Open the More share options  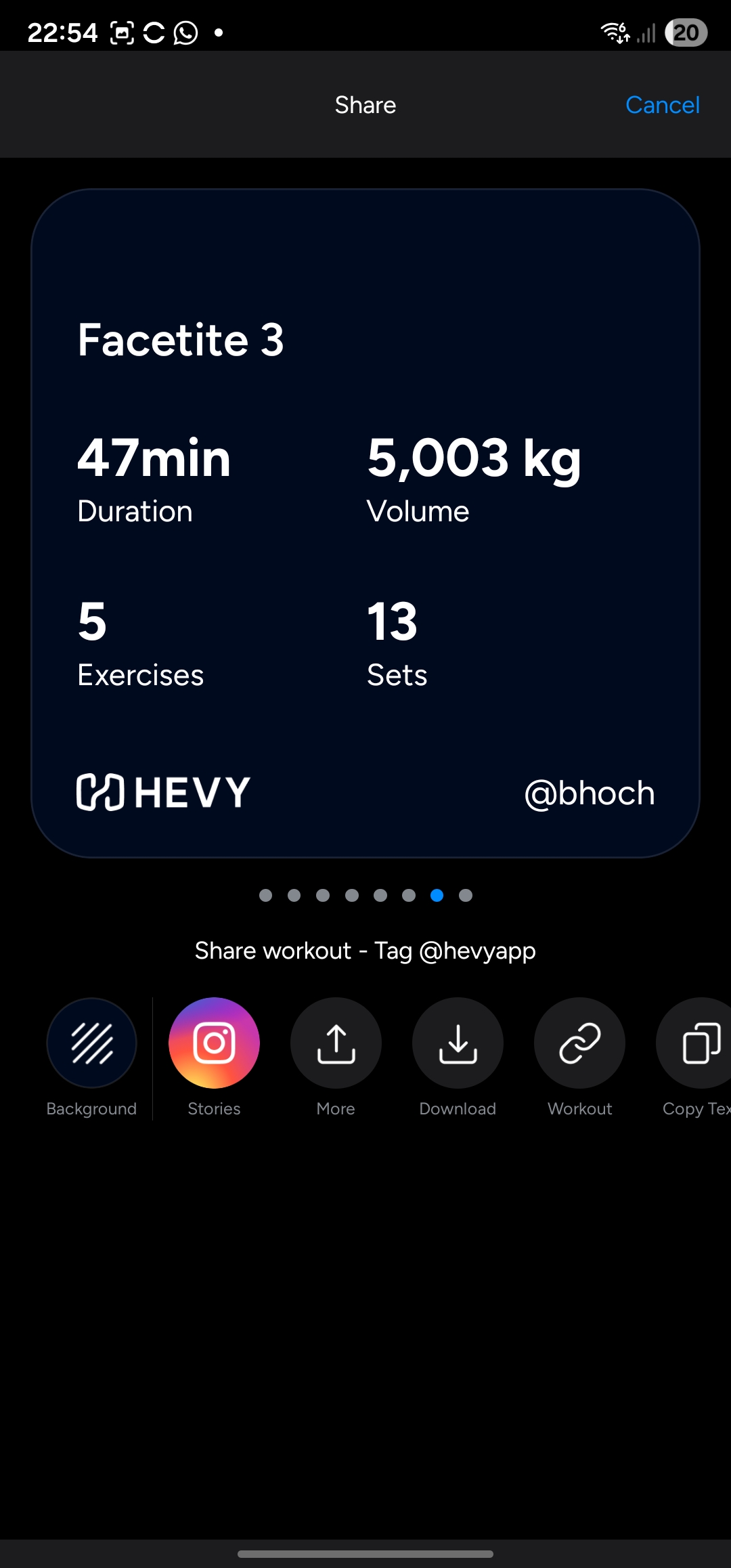[336, 1043]
